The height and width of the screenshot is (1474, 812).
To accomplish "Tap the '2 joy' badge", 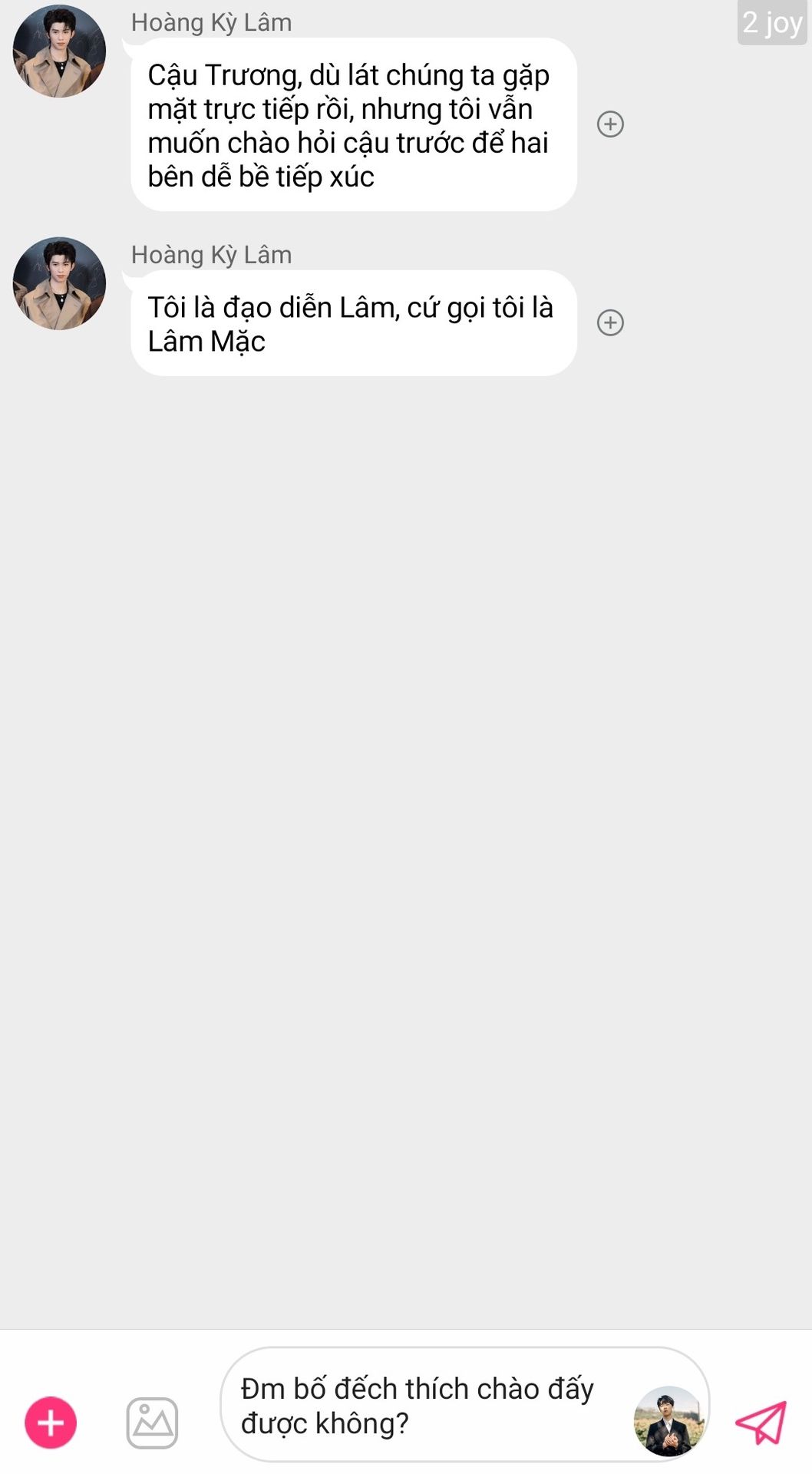I will point(772,23).
